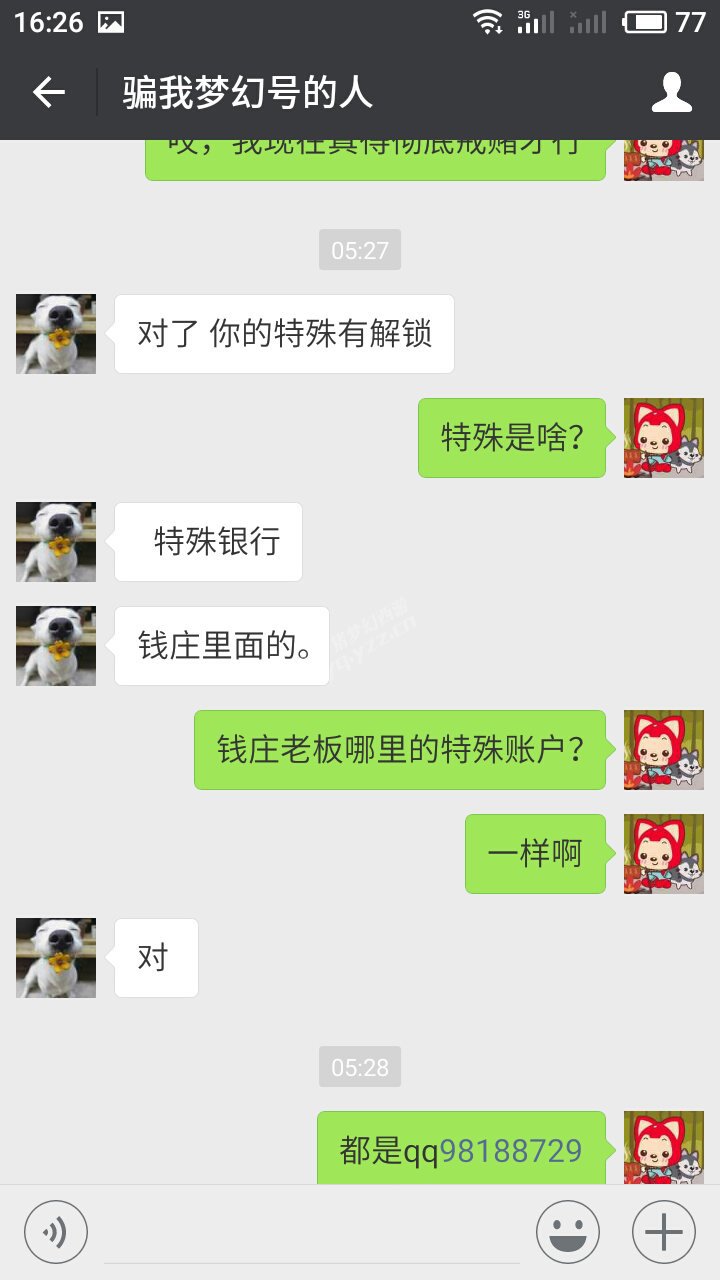The image size is (720, 1280).
Task: Open my avatar beside 特殊是啥?
Action: pyautogui.click(x=664, y=438)
